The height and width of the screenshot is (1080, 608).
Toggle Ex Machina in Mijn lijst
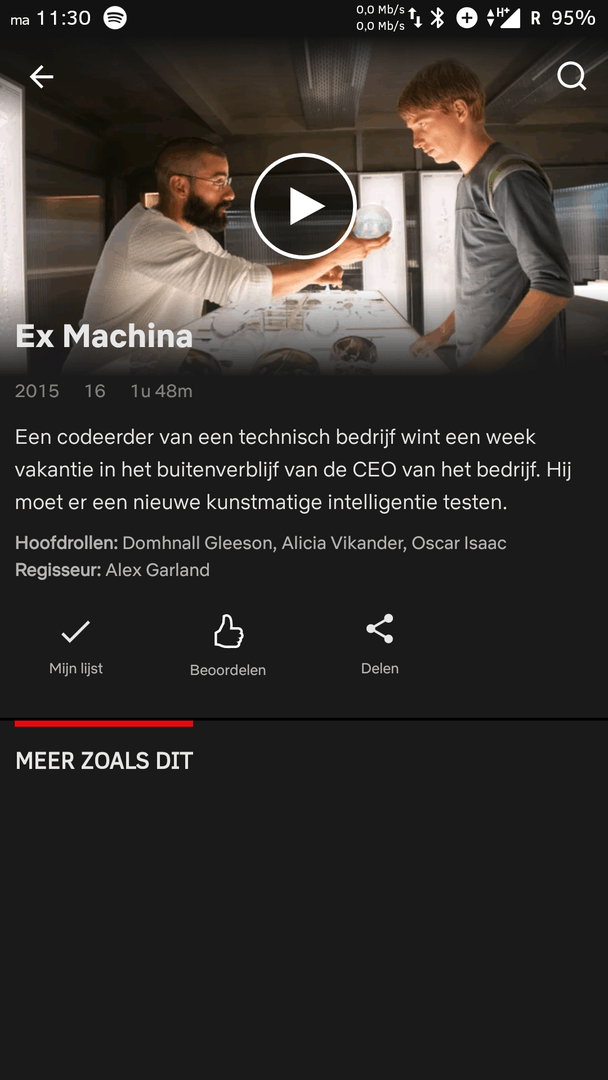[76, 644]
